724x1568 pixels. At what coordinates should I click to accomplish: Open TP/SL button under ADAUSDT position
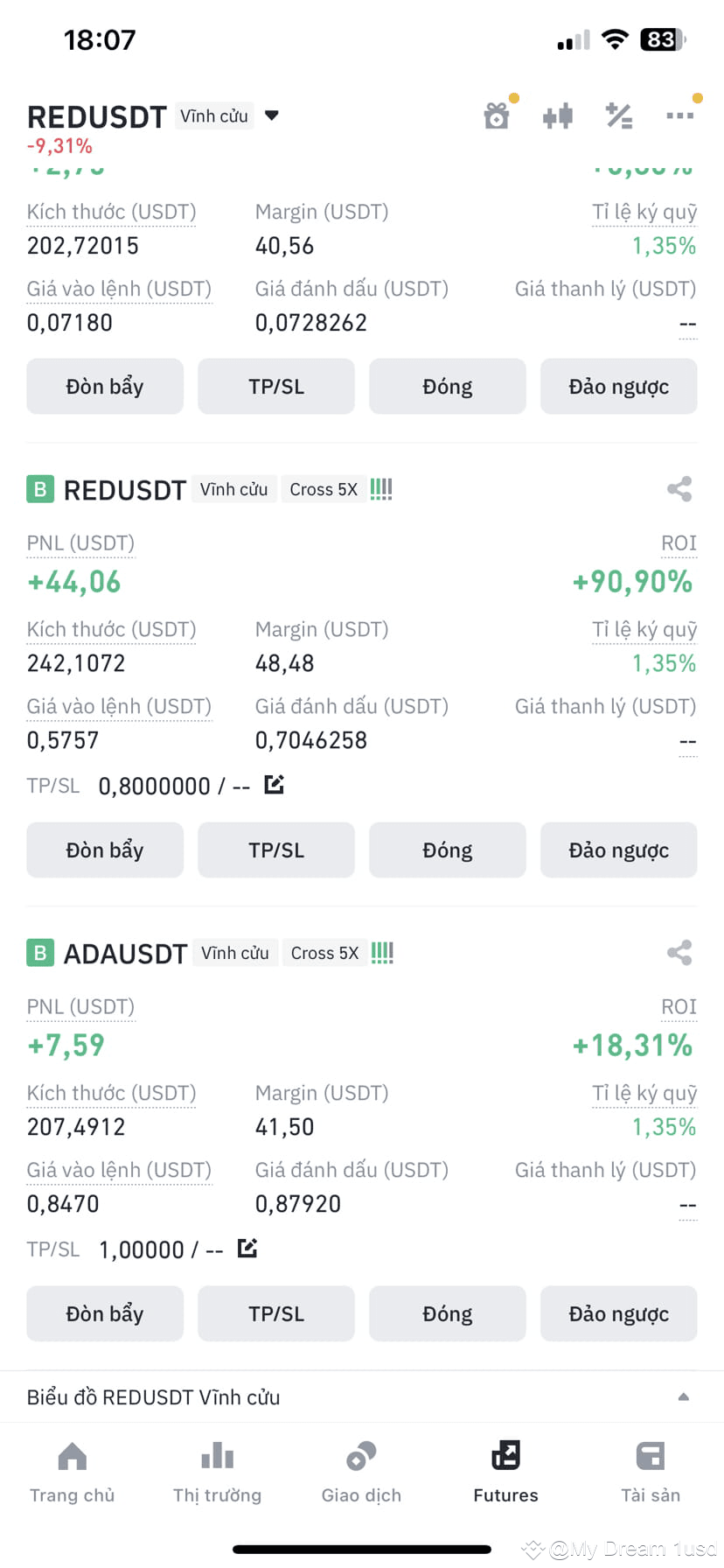276,1313
